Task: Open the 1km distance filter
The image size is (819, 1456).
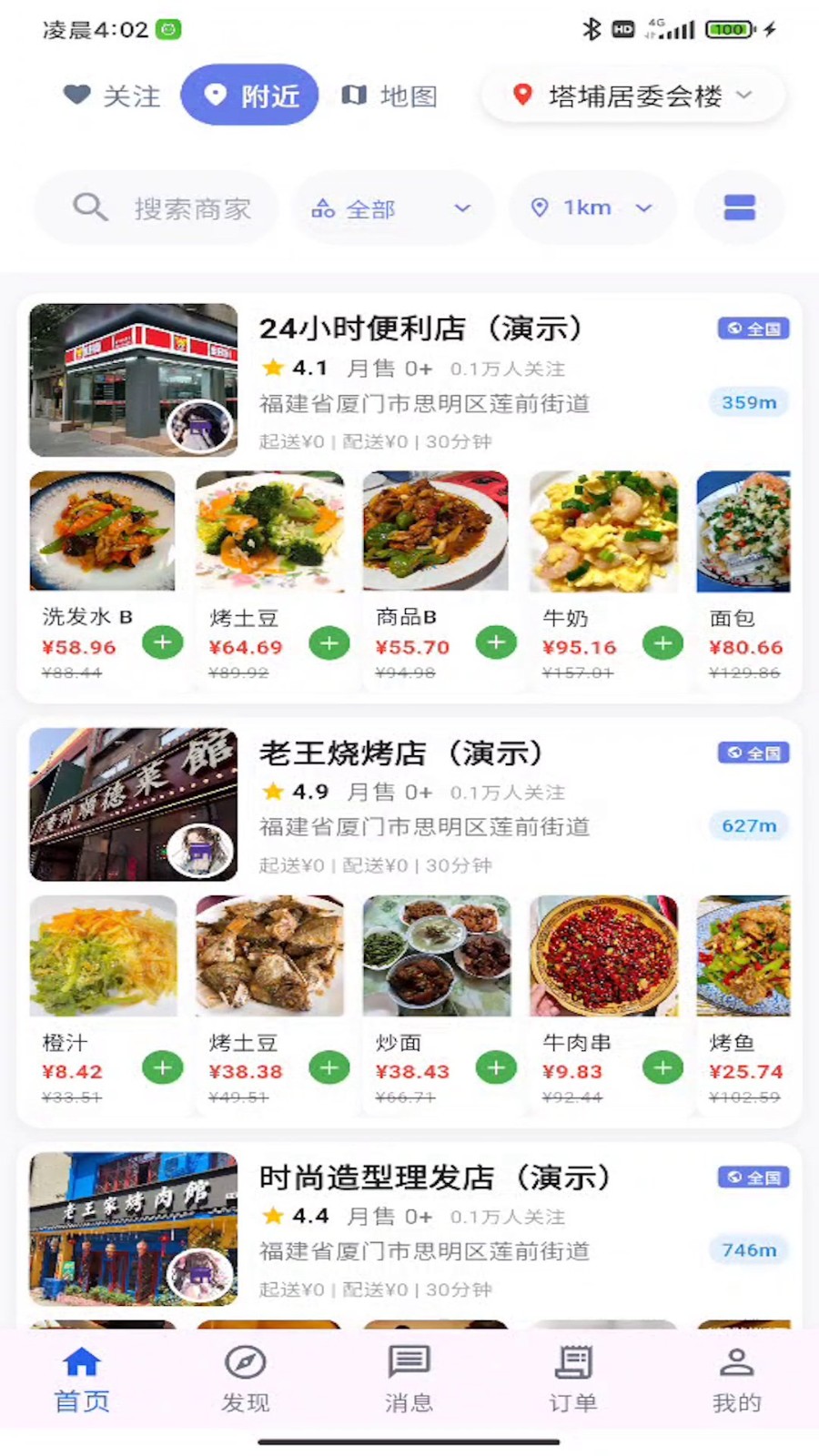Action: pos(592,208)
